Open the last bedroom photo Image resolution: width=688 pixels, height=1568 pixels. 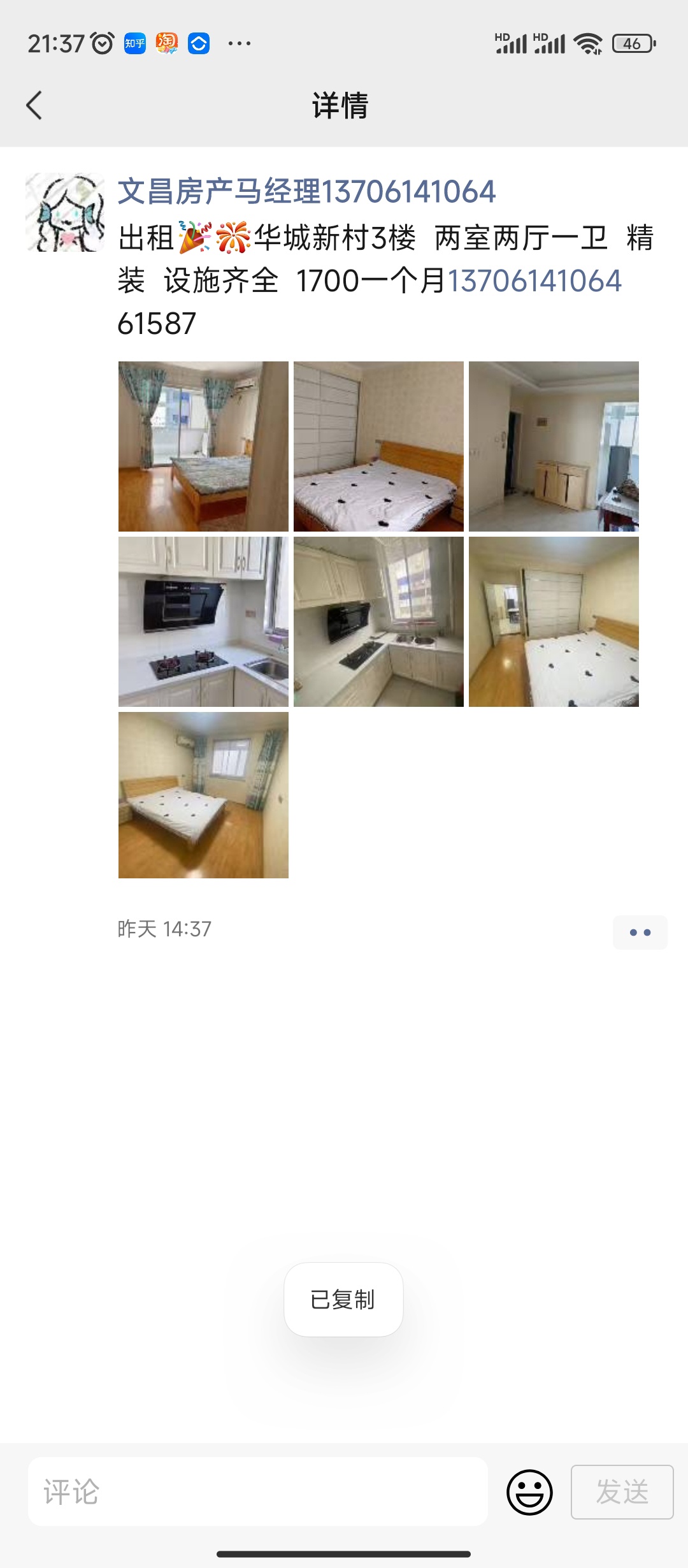[203, 795]
